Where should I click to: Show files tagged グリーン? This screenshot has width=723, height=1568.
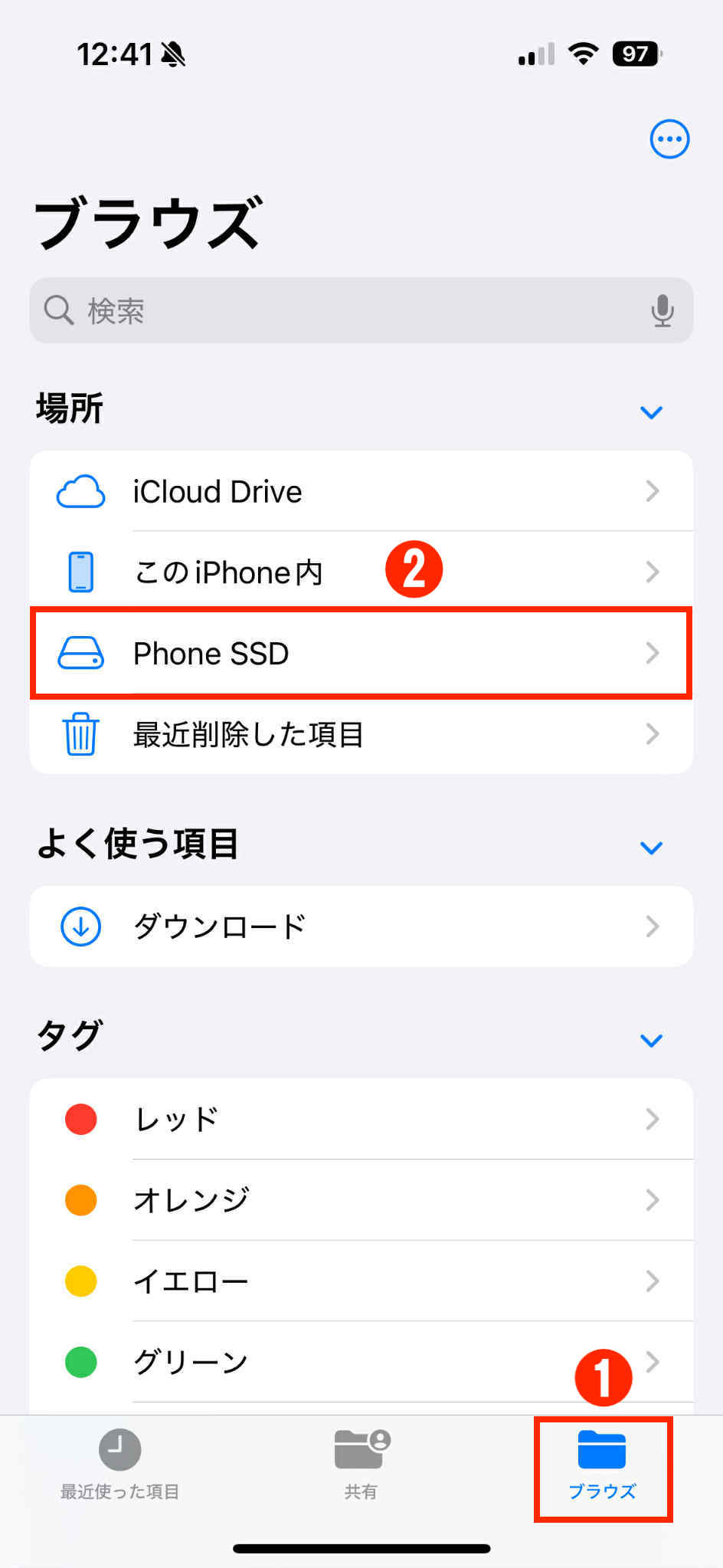361,1362
